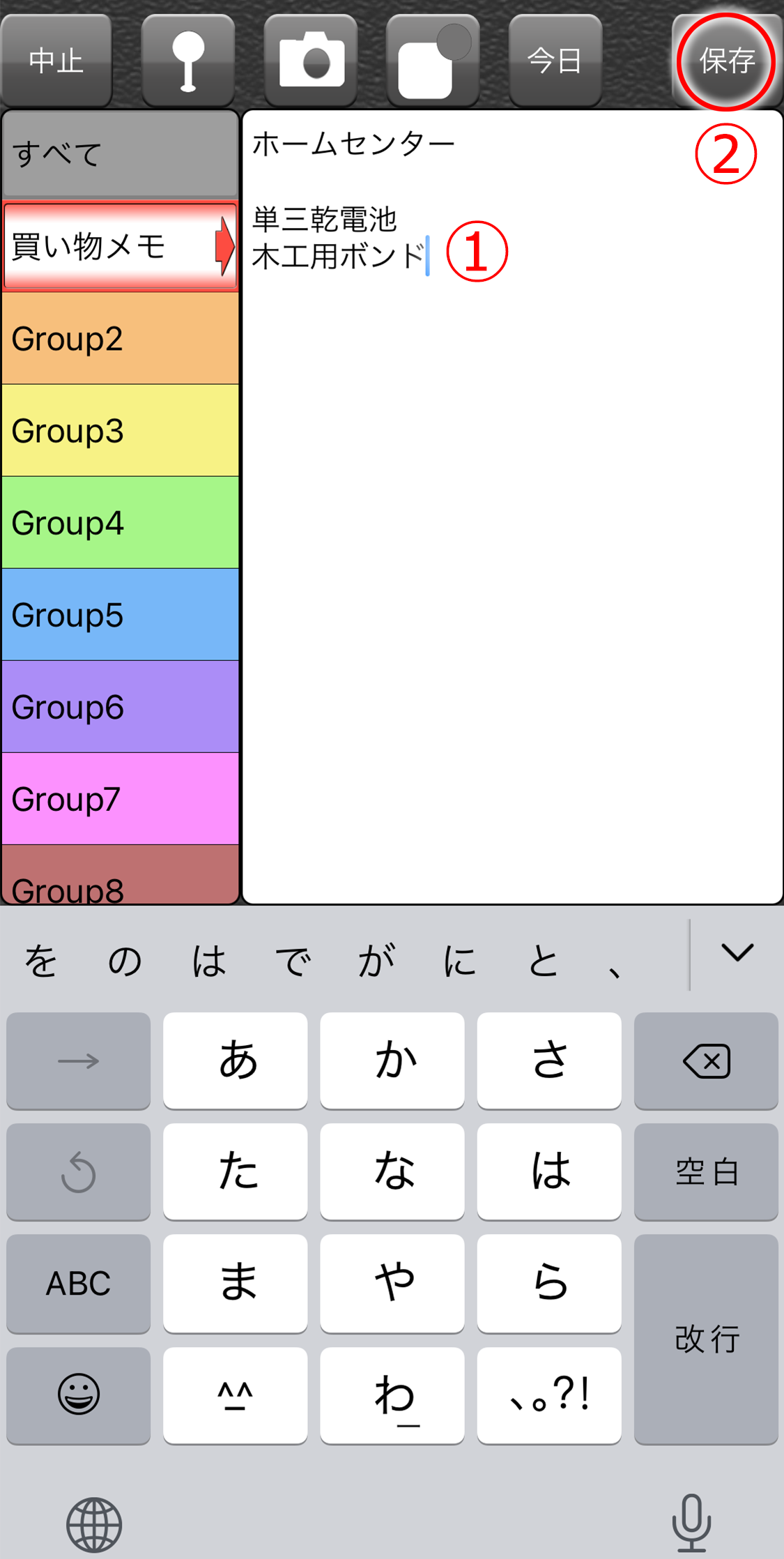Image resolution: width=784 pixels, height=1559 pixels.
Task: Switch keyboard to ABC mode
Action: (78, 1284)
